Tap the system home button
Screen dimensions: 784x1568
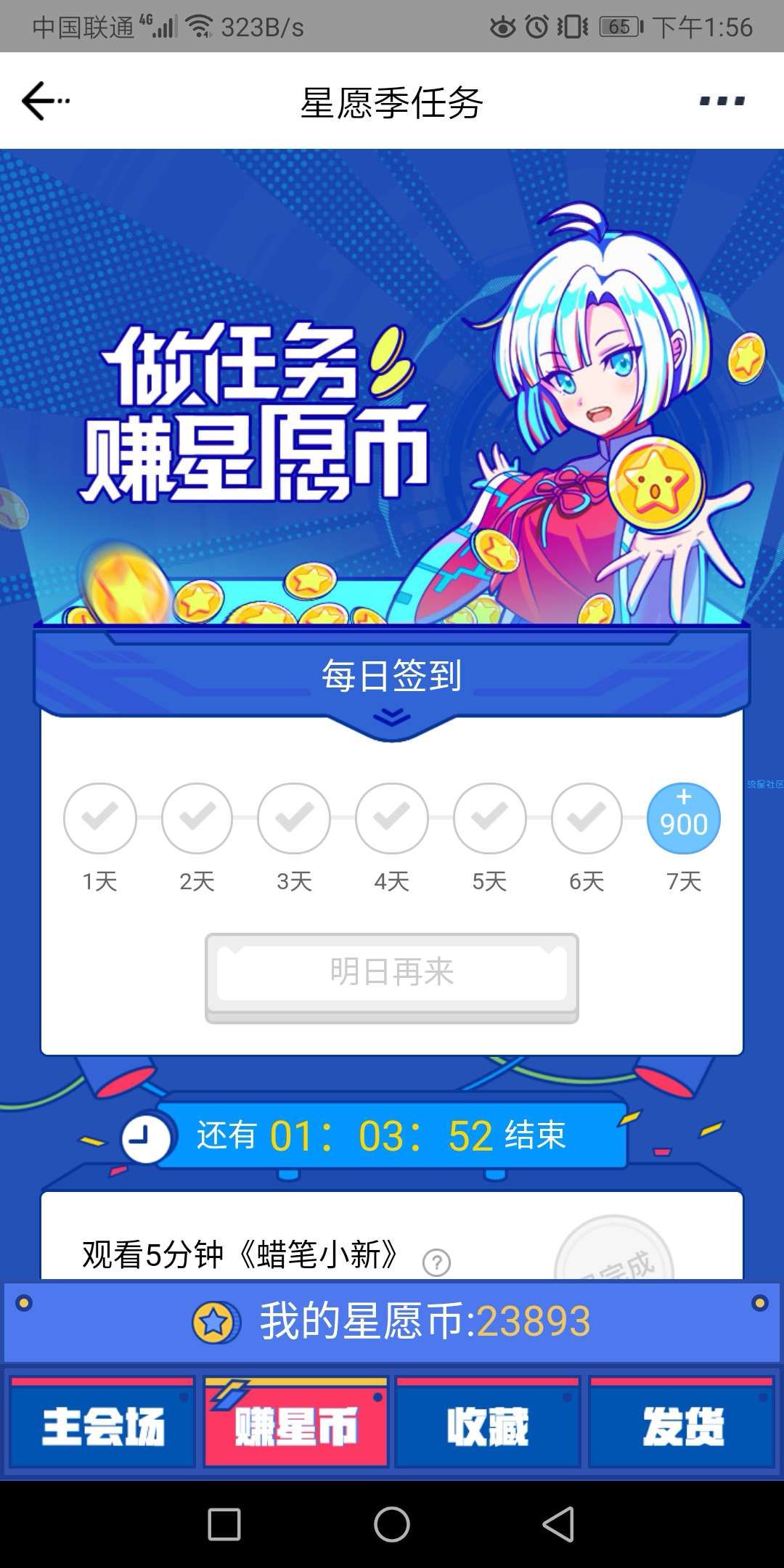click(392, 1524)
